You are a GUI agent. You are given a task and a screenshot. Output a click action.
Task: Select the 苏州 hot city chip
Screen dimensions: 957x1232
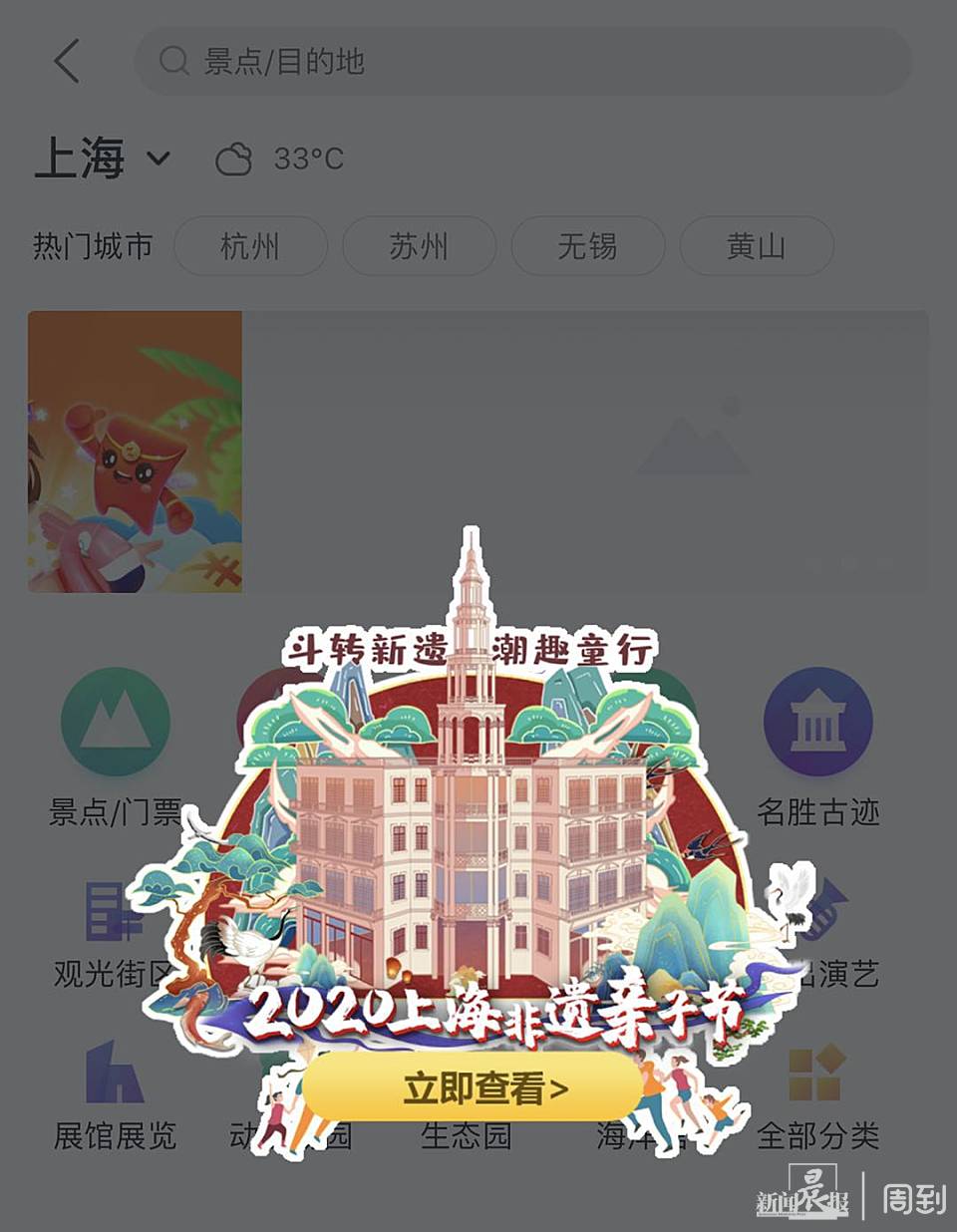[419, 246]
